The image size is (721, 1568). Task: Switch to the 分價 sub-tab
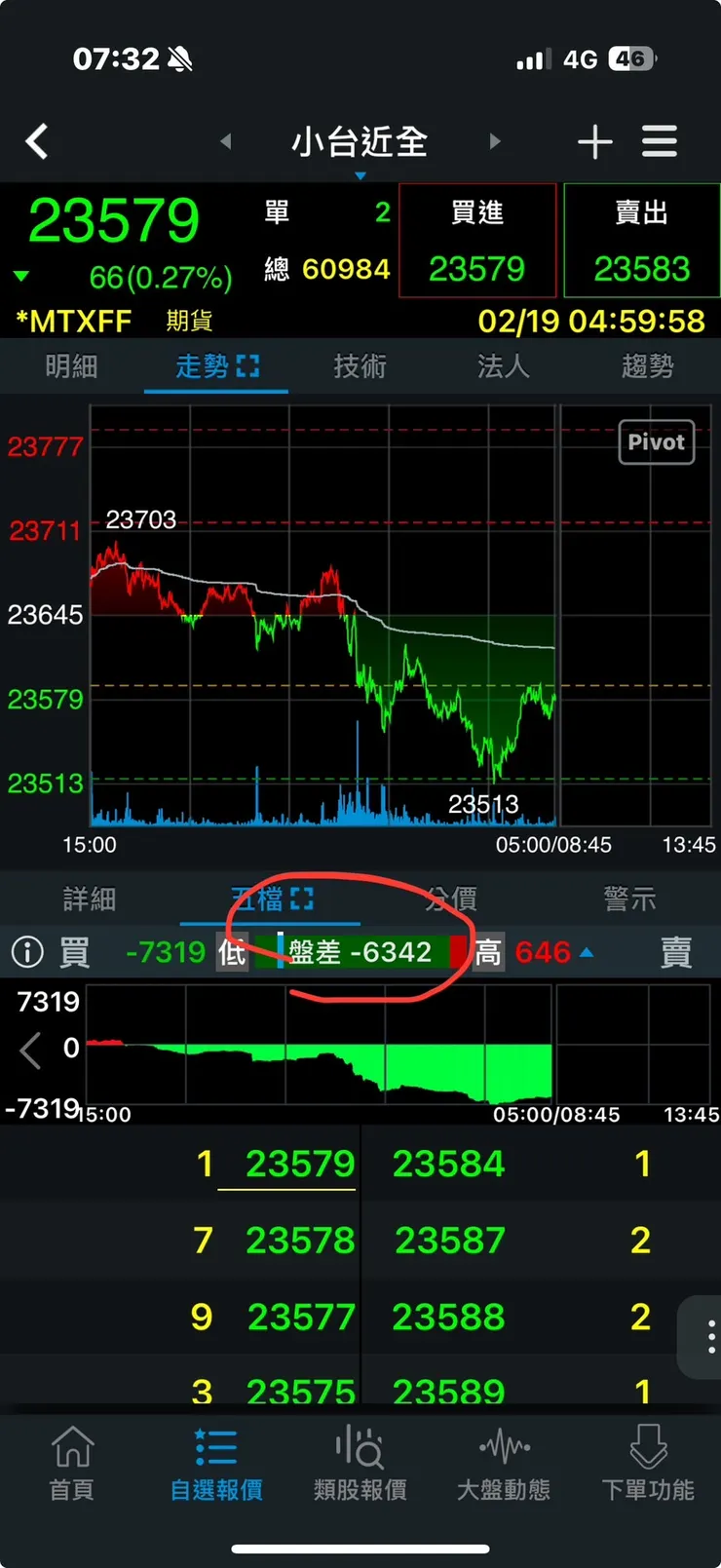pyautogui.click(x=451, y=899)
